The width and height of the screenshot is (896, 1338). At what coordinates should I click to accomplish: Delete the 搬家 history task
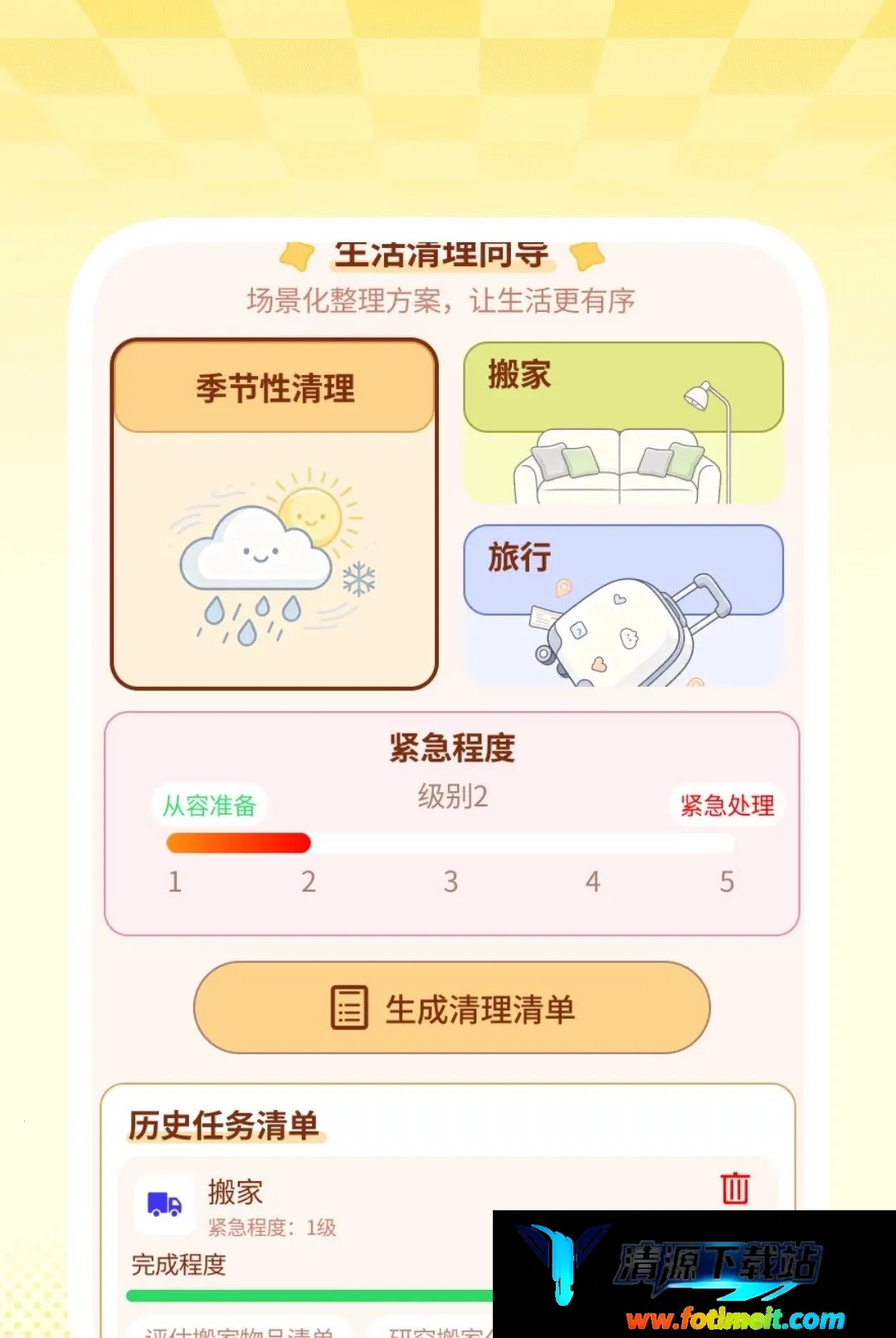click(735, 1188)
